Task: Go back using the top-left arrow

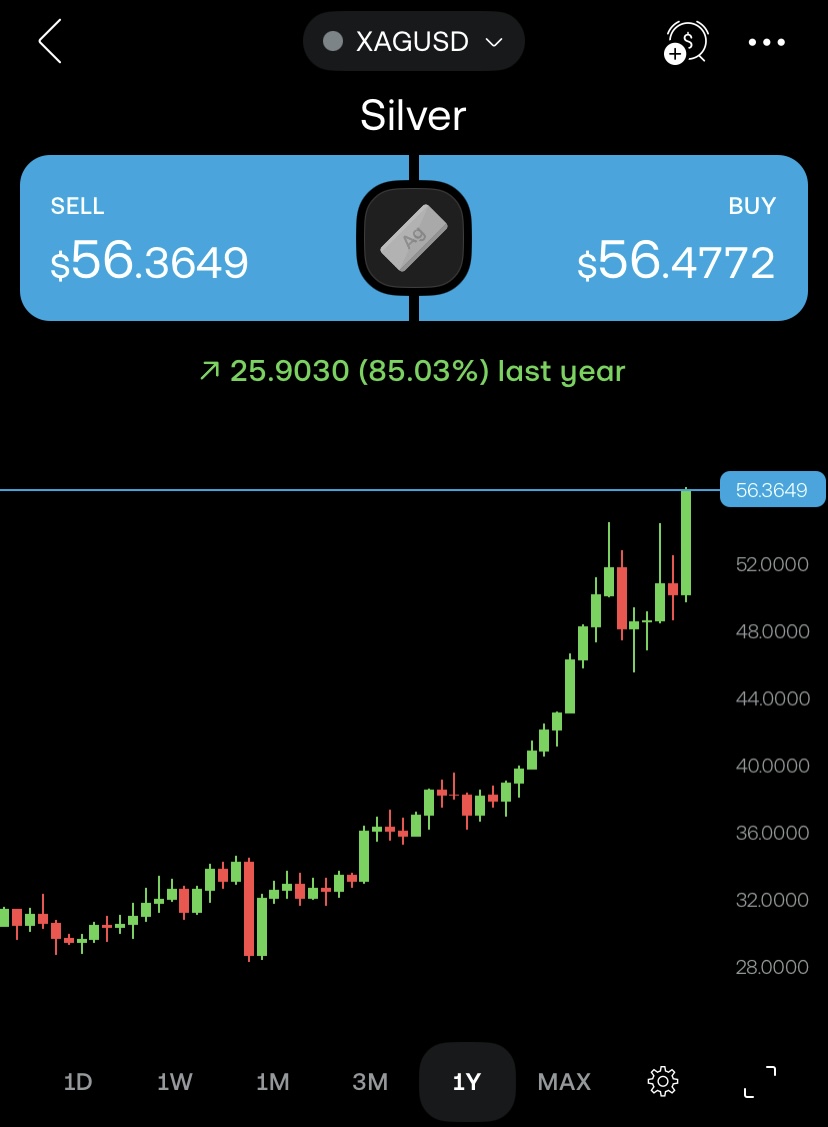Action: 50,42
